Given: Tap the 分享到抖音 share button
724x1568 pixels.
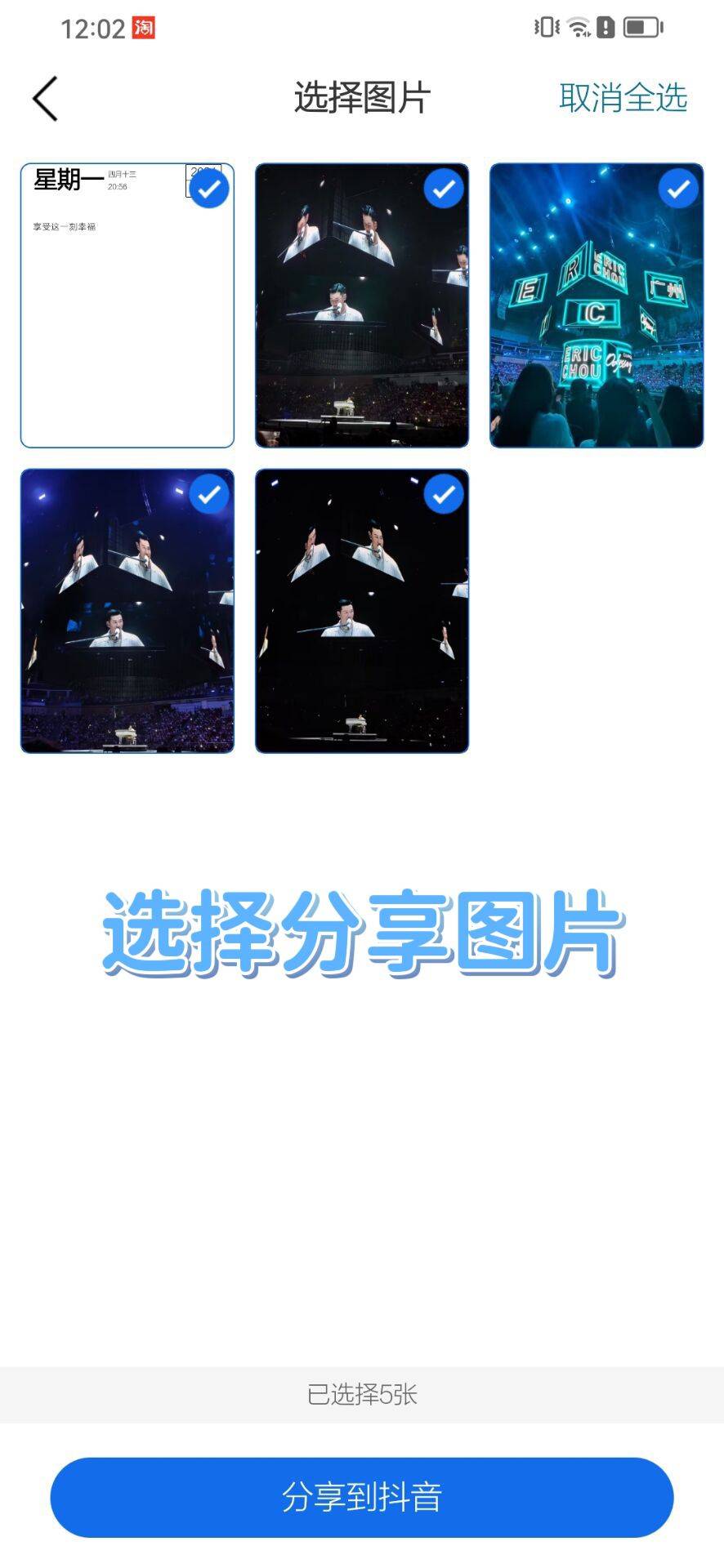Looking at the screenshot, I should coord(362,1497).
